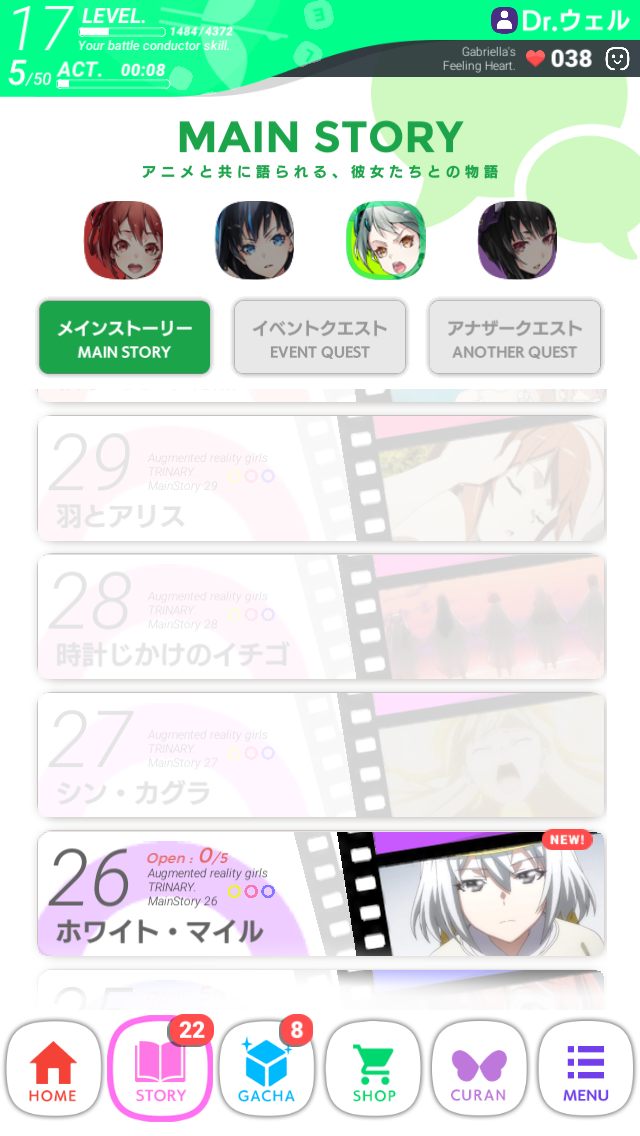
Task: Select the black-haired purple character avatar
Action: pos(516,240)
